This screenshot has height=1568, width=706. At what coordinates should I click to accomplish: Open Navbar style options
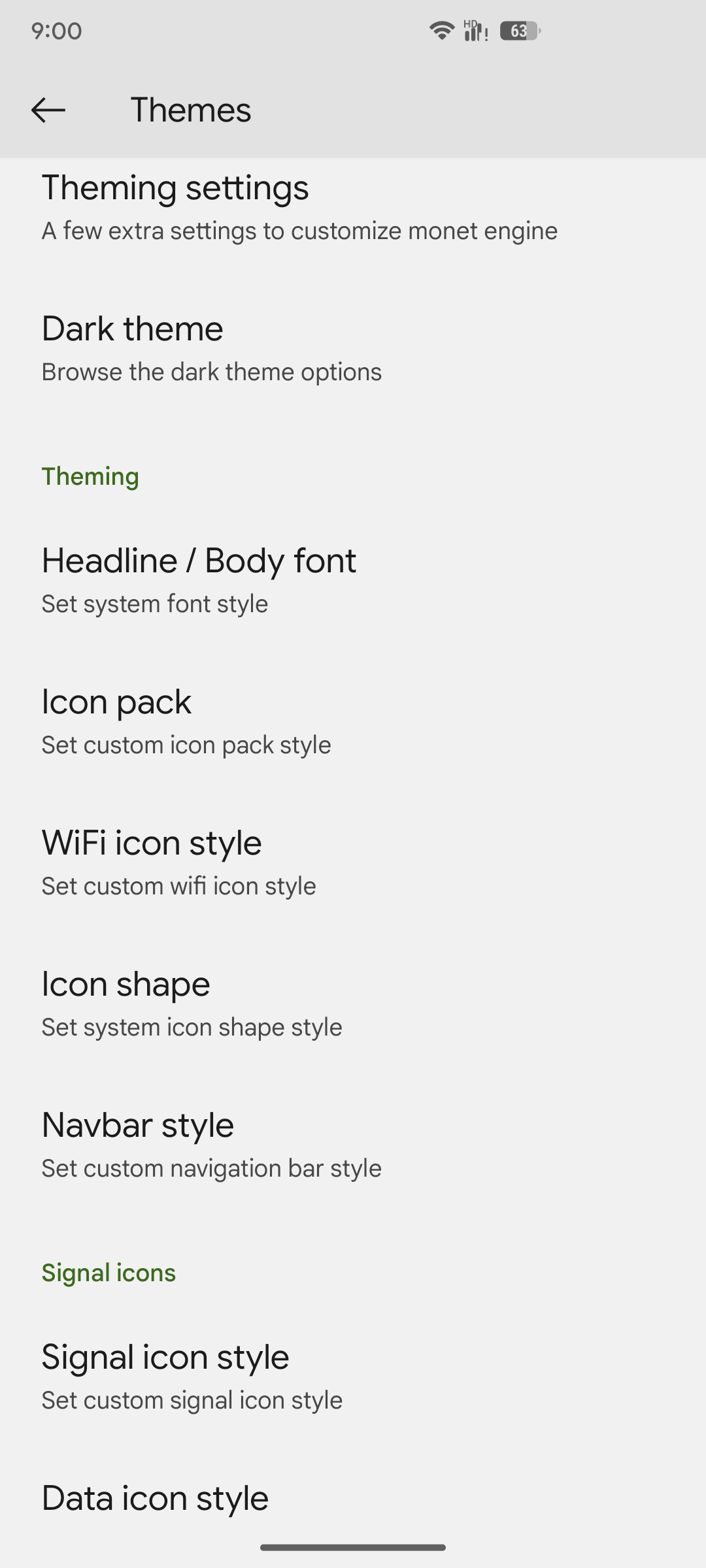click(210, 1145)
